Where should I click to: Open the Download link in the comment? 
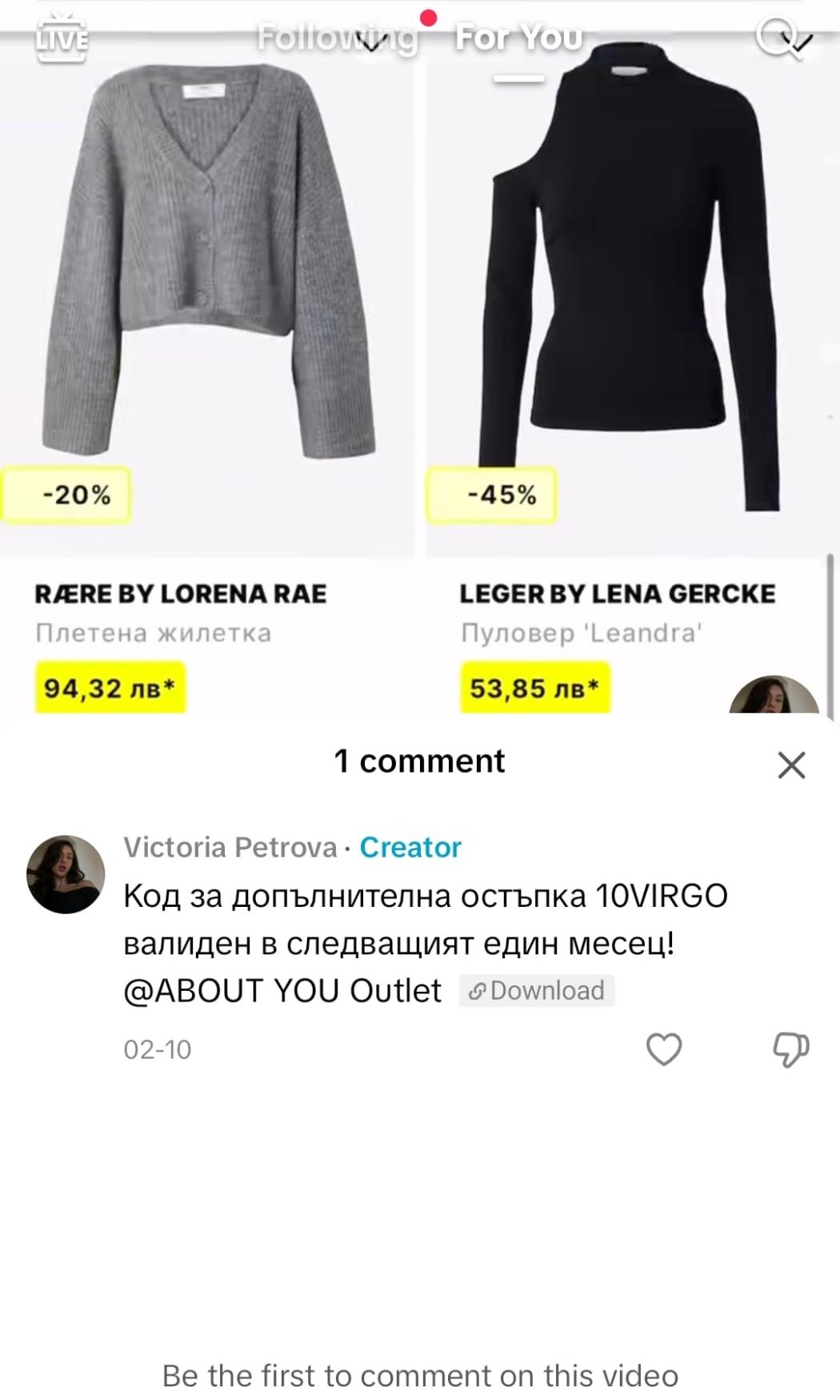[537, 991]
